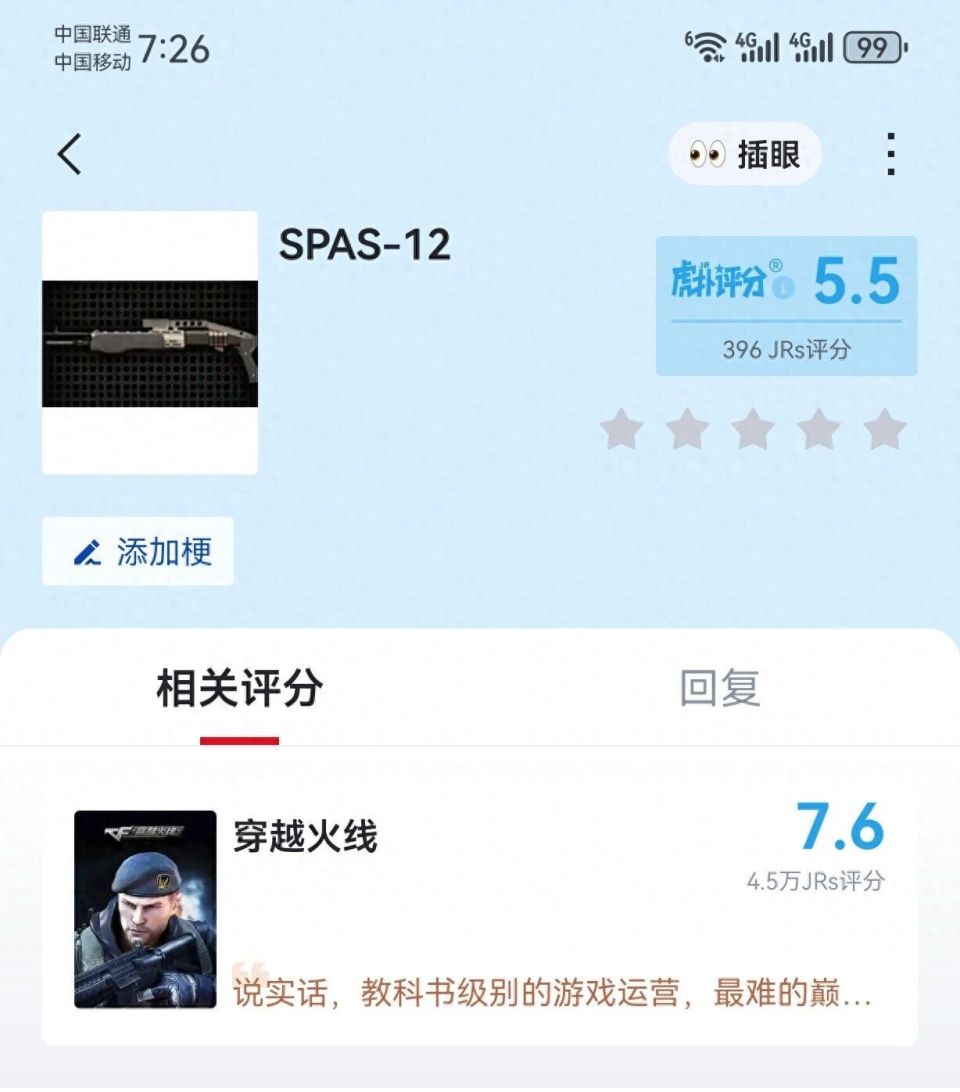The image size is (960, 1092).
Task: Open the SPAS-12 weapon image
Action: (x=150, y=343)
